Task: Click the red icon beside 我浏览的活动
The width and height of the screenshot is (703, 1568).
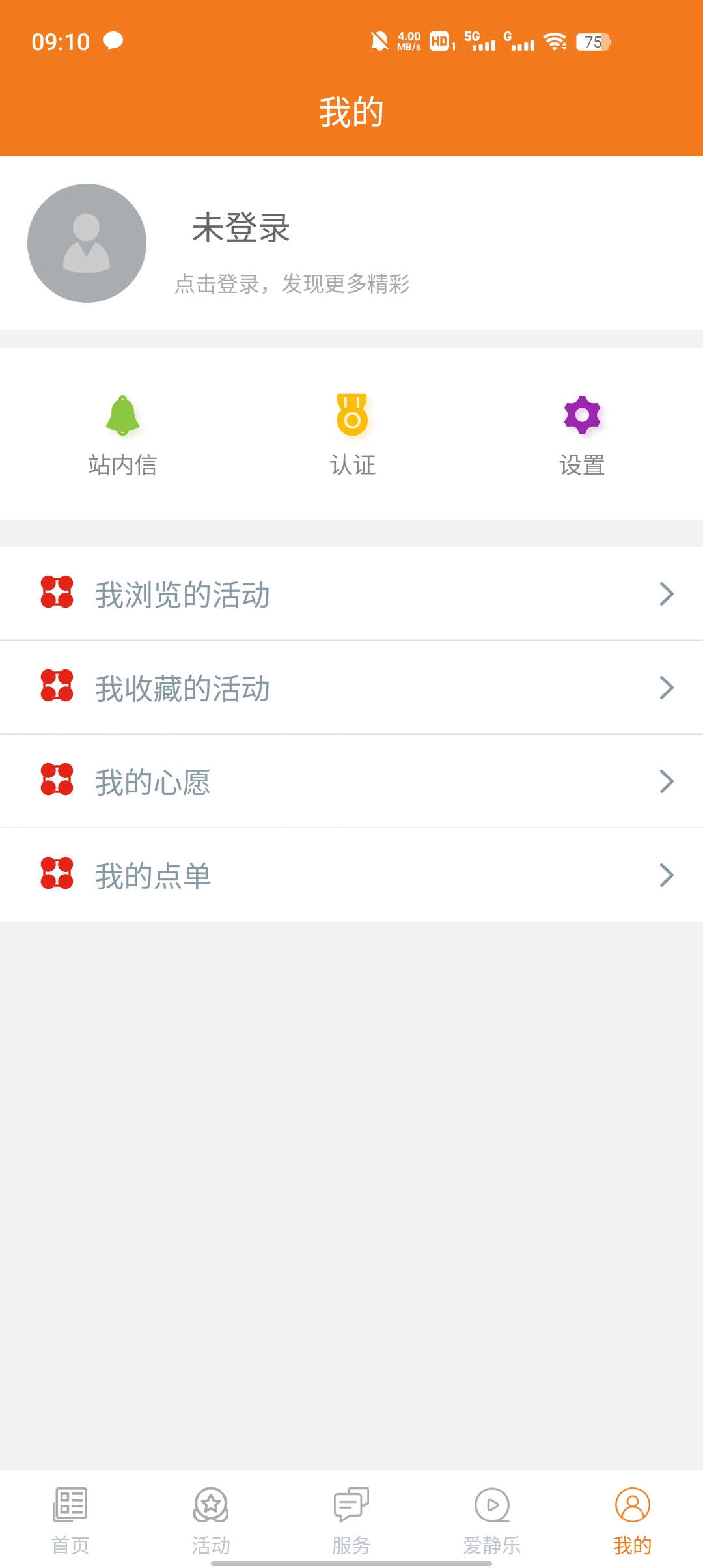Action: click(59, 593)
